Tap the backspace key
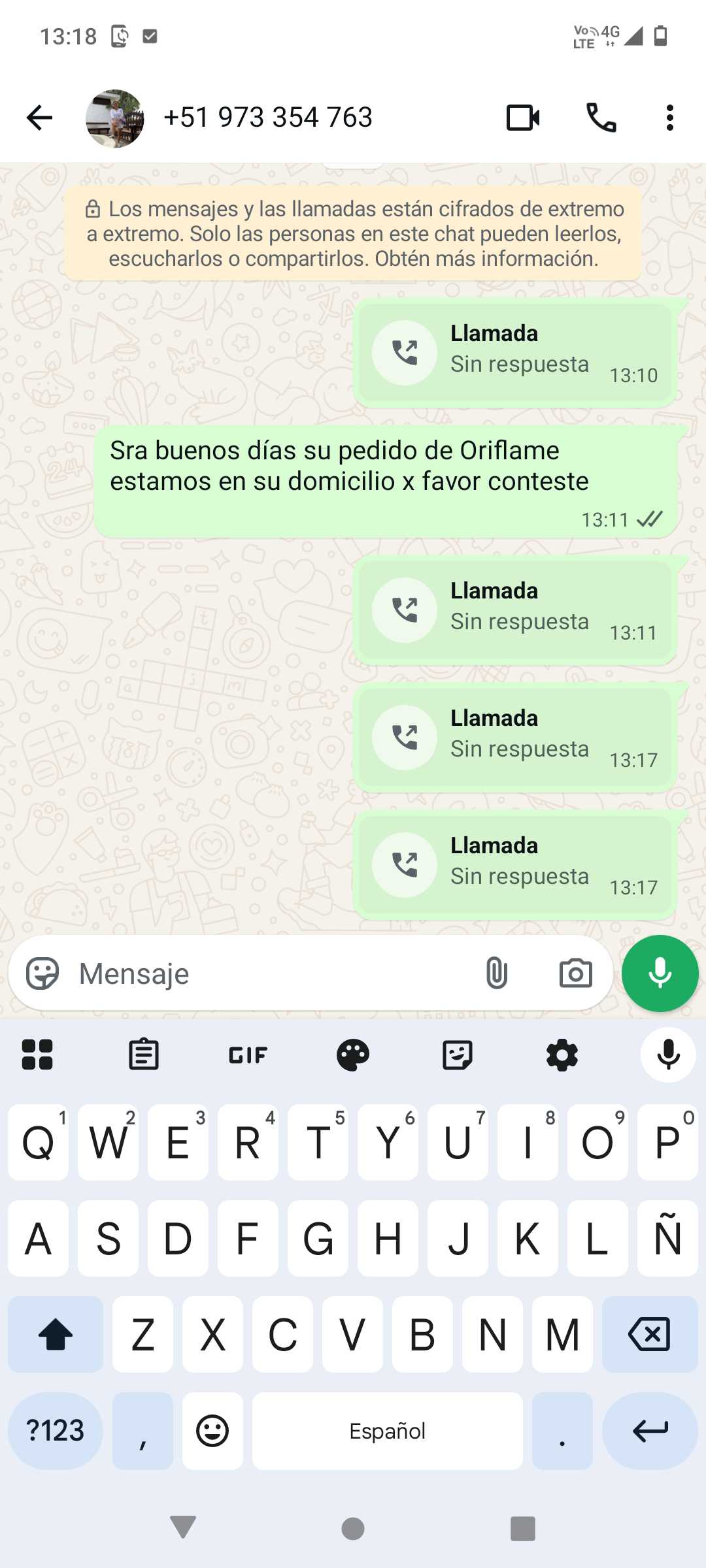Screen dimensions: 706x1568 pos(649,1334)
